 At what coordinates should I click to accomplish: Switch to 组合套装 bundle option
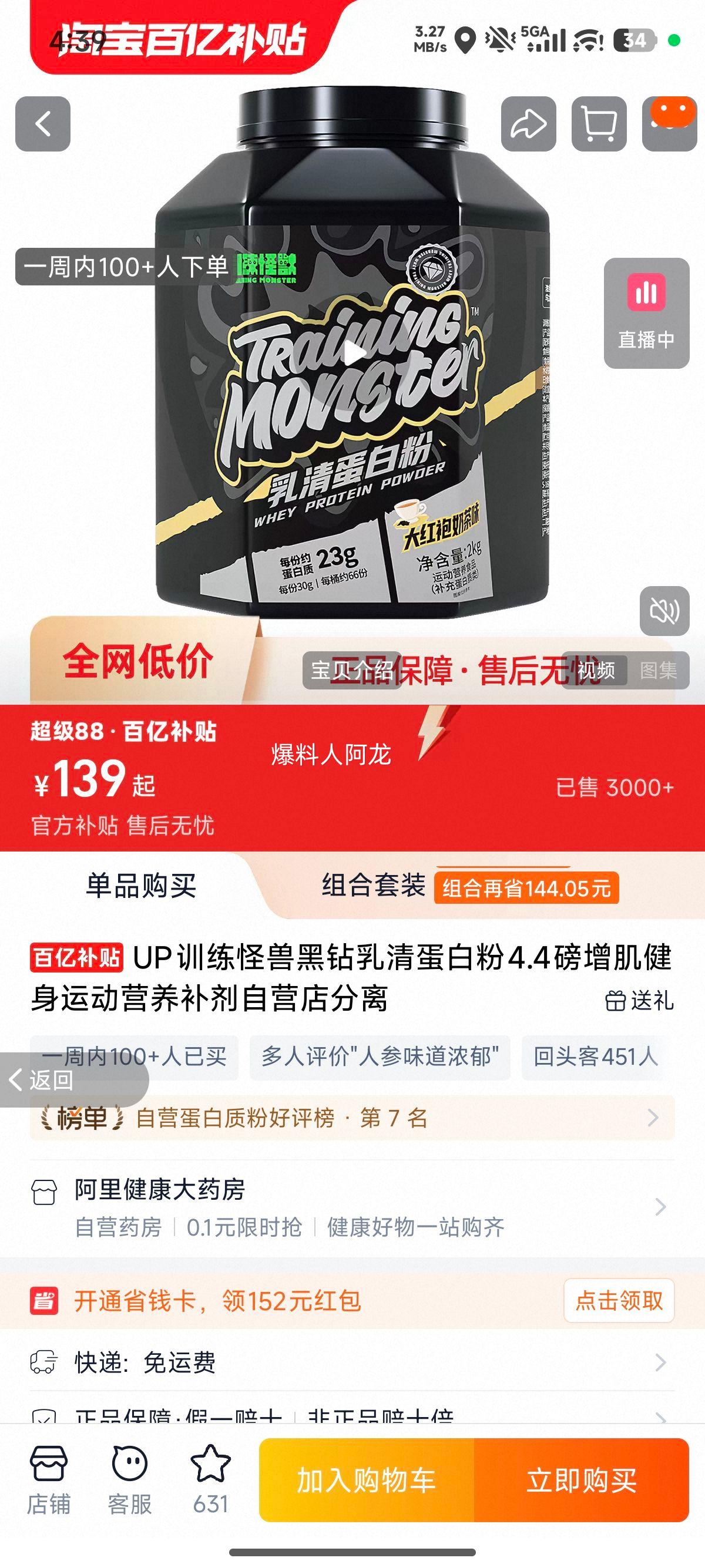(374, 887)
